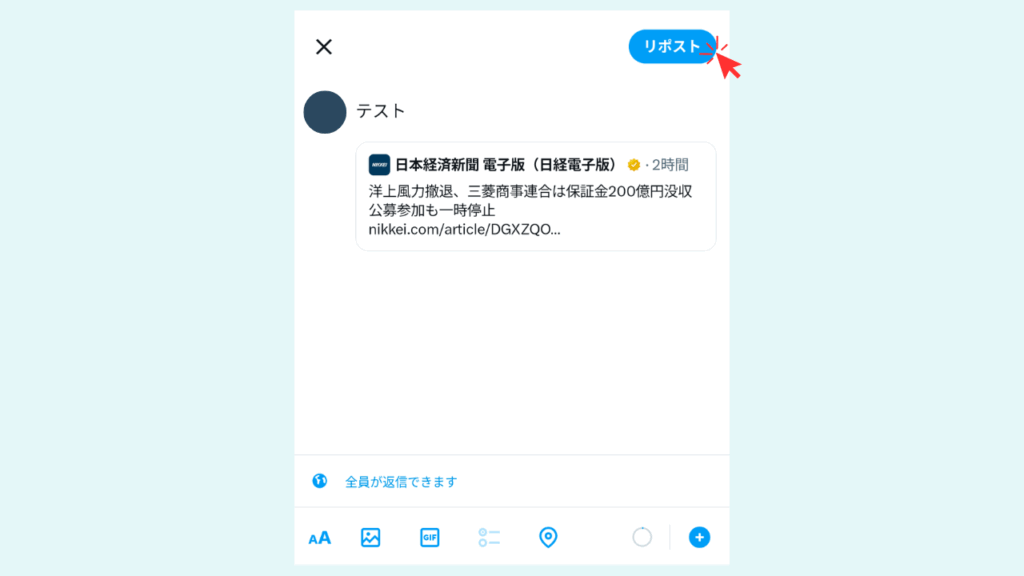The width and height of the screenshot is (1024, 576).
Task: Add a GIF to the post
Action: [429, 538]
